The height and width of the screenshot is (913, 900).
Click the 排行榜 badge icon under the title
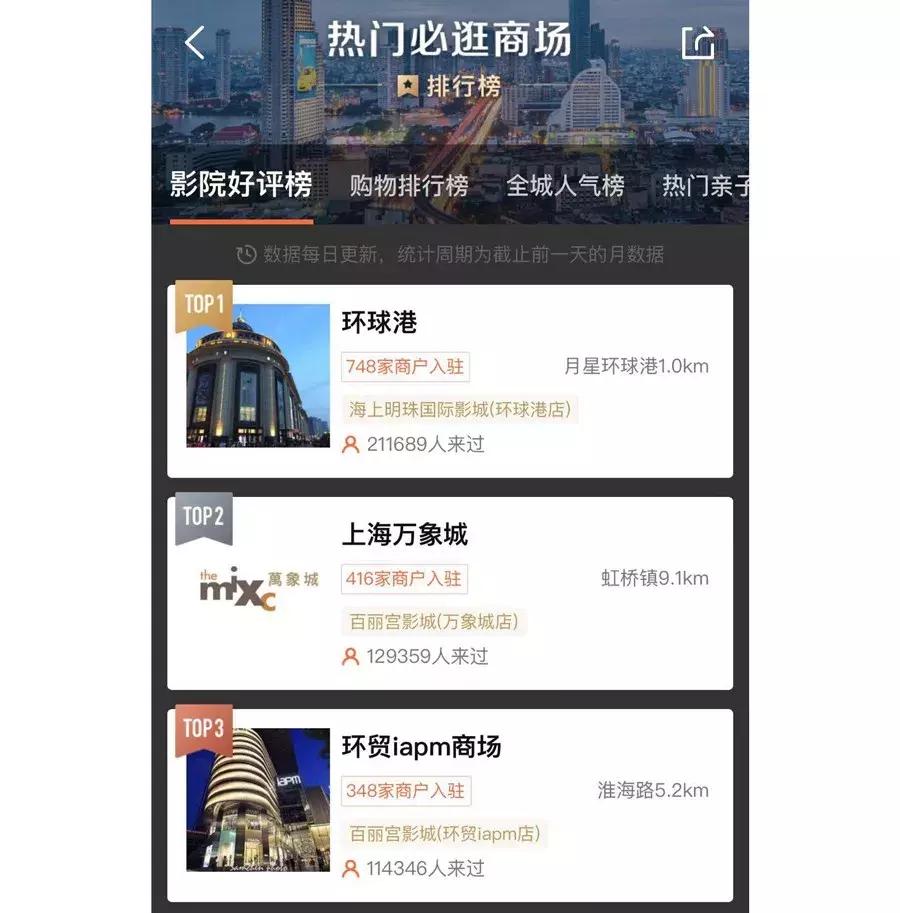tap(406, 87)
